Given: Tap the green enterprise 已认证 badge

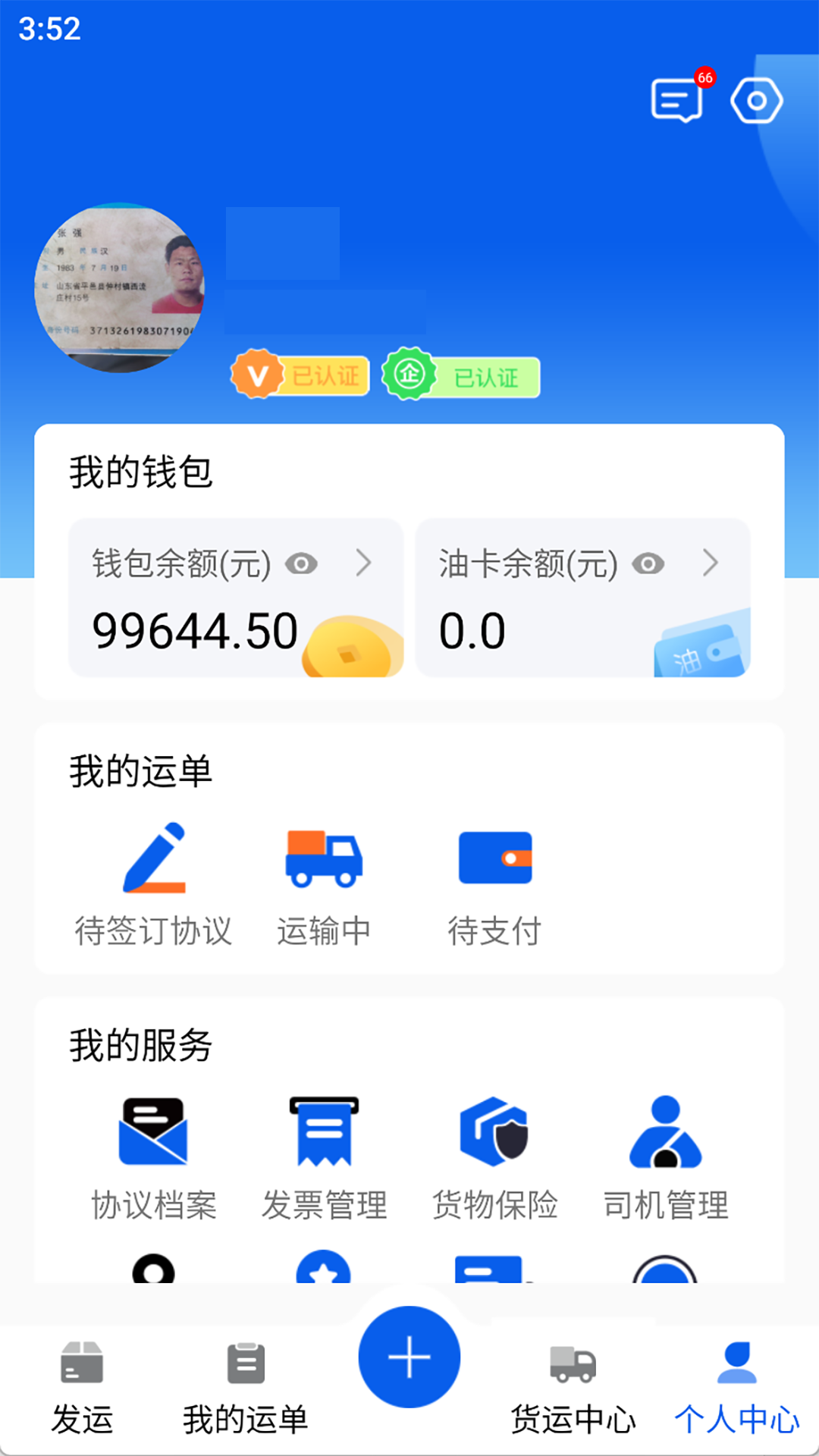Looking at the screenshot, I should 463,375.
